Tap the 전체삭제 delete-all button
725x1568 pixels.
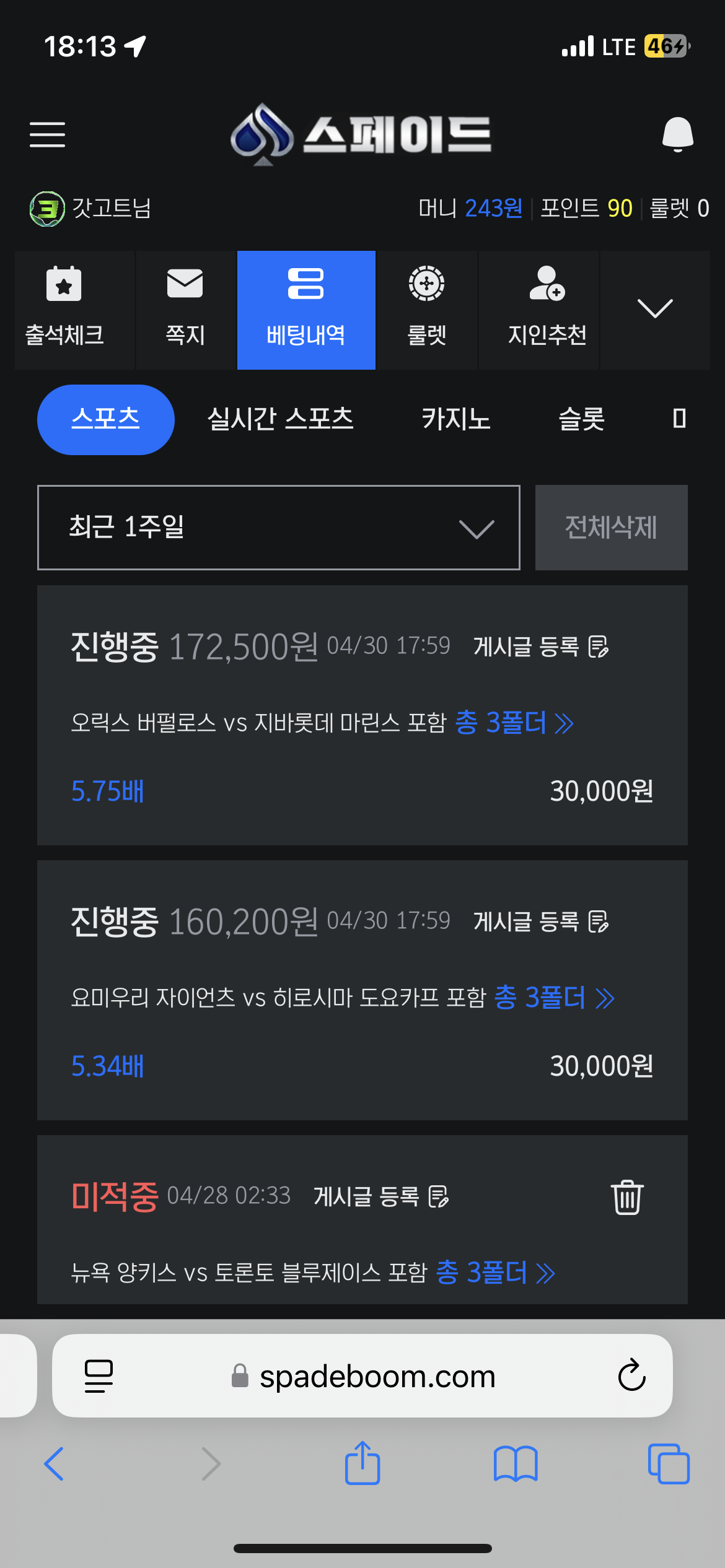(x=612, y=528)
